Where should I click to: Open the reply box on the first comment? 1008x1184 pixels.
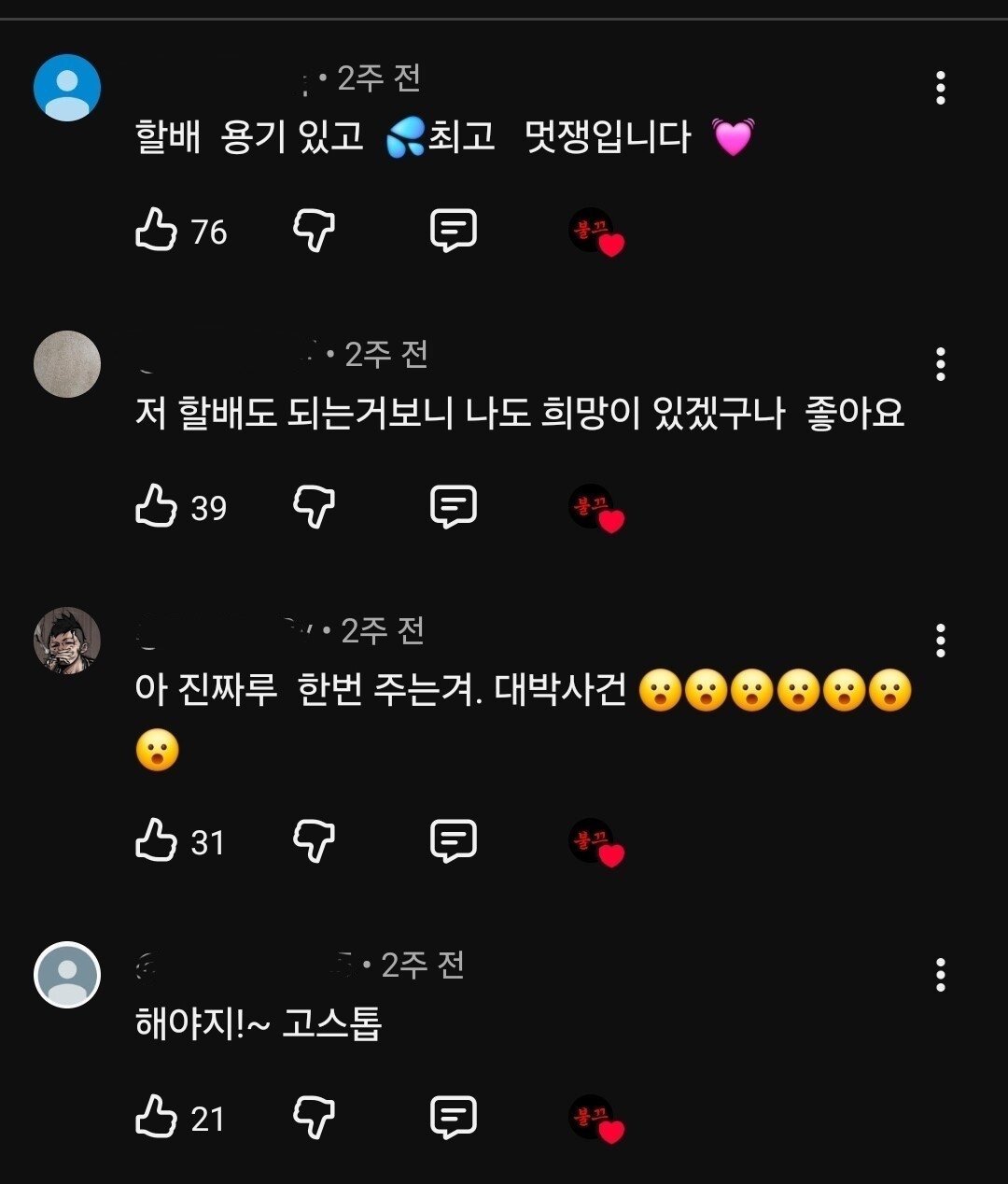click(455, 231)
